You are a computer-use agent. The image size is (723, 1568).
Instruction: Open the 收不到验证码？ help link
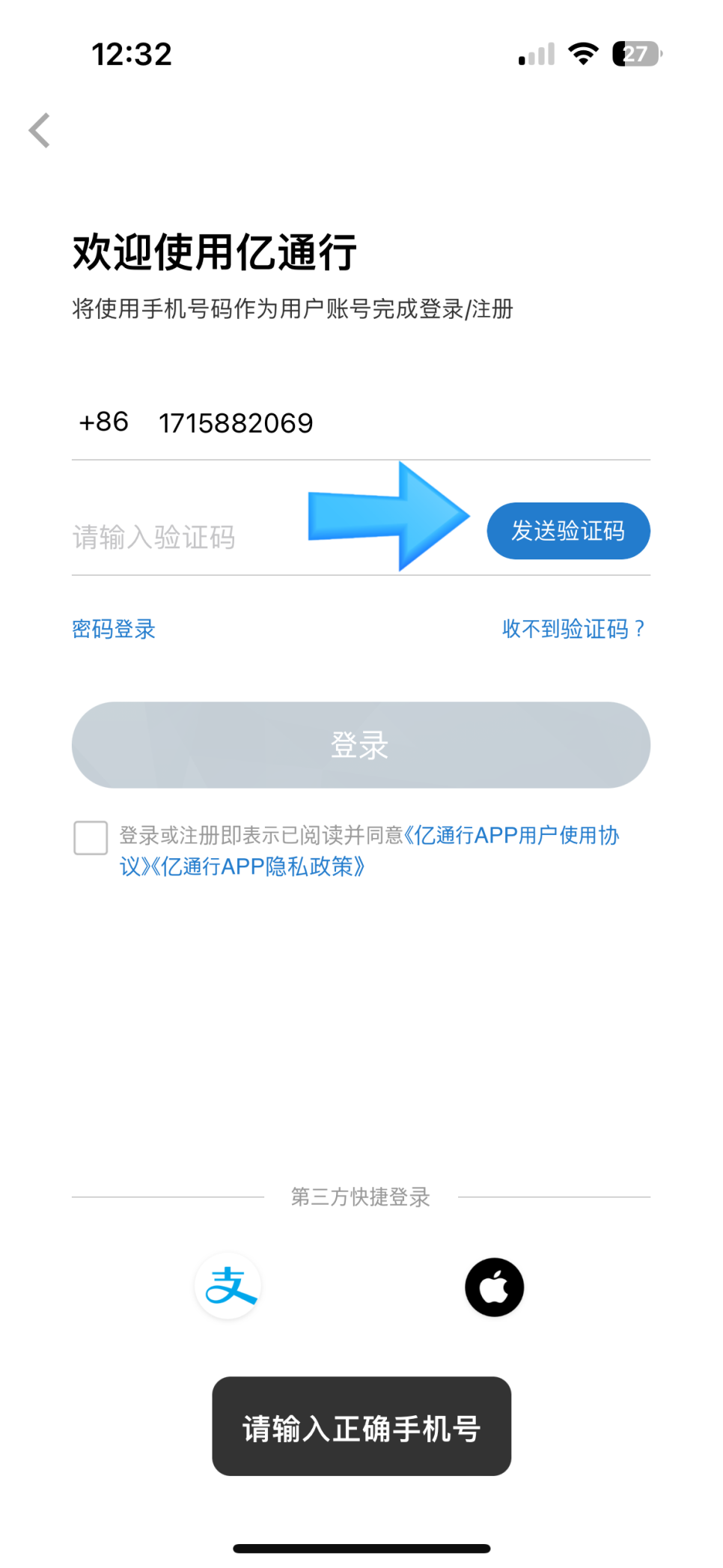click(574, 629)
